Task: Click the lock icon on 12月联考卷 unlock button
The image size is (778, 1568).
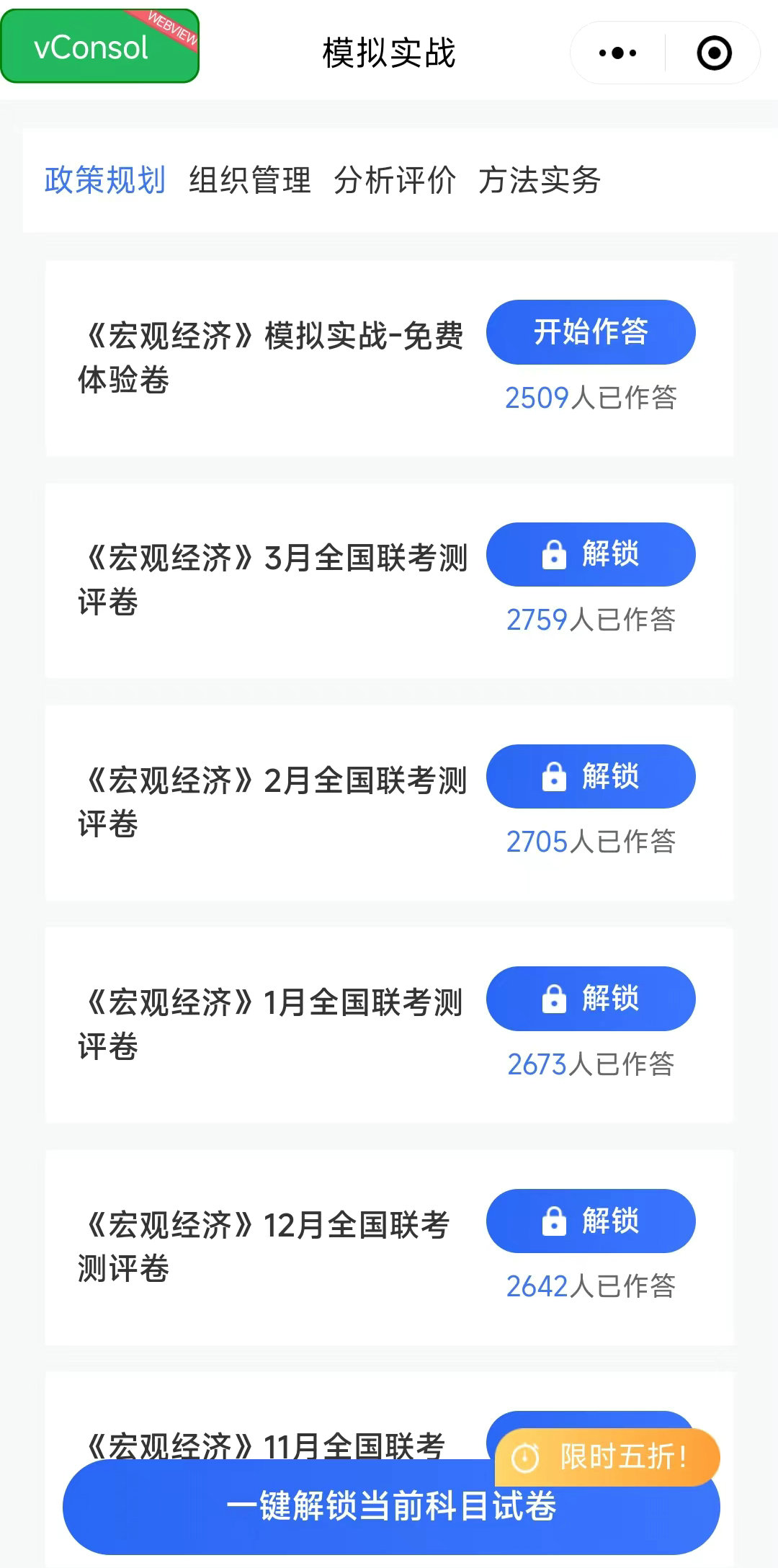Action: tap(553, 1221)
